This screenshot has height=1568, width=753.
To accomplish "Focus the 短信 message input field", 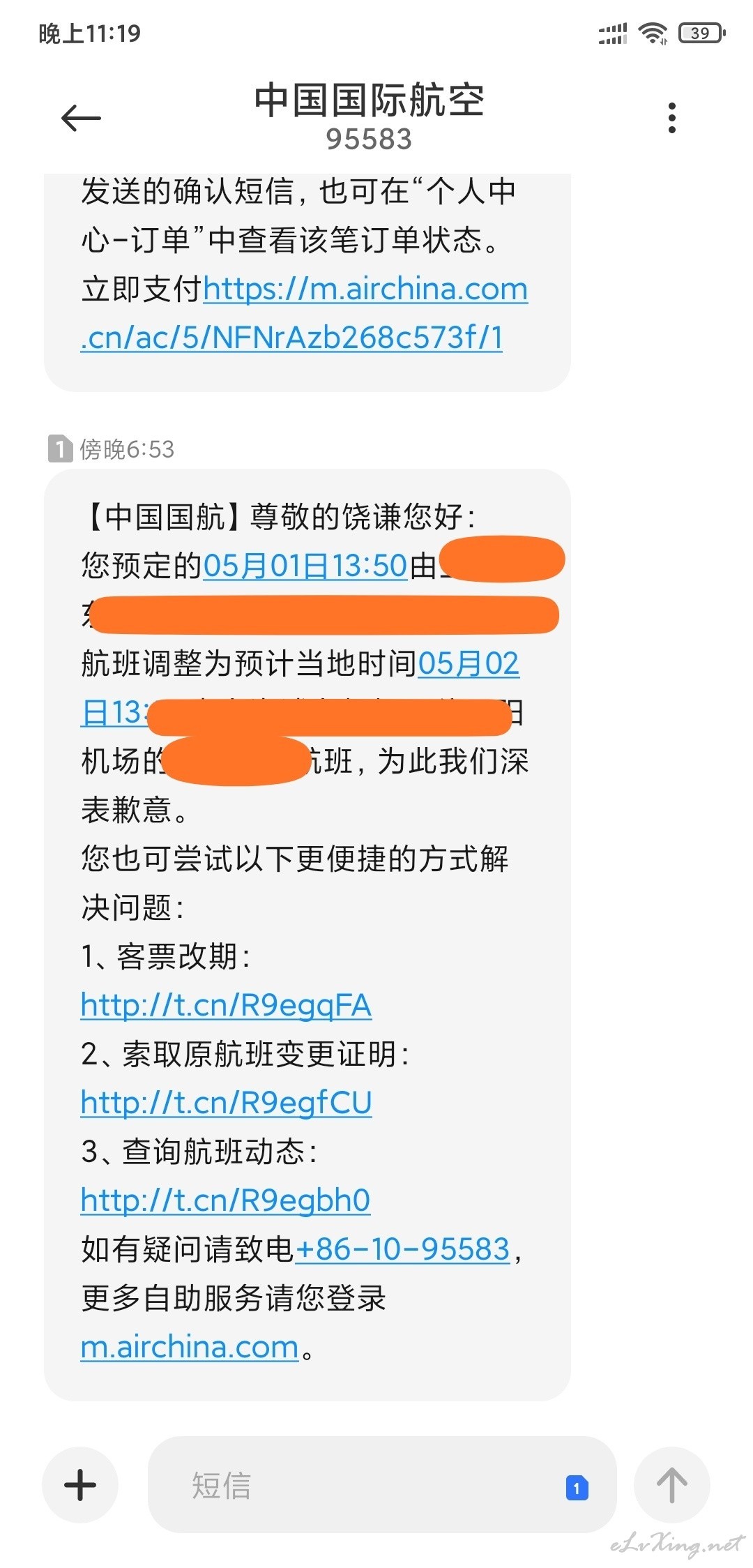I will coord(382,1484).
